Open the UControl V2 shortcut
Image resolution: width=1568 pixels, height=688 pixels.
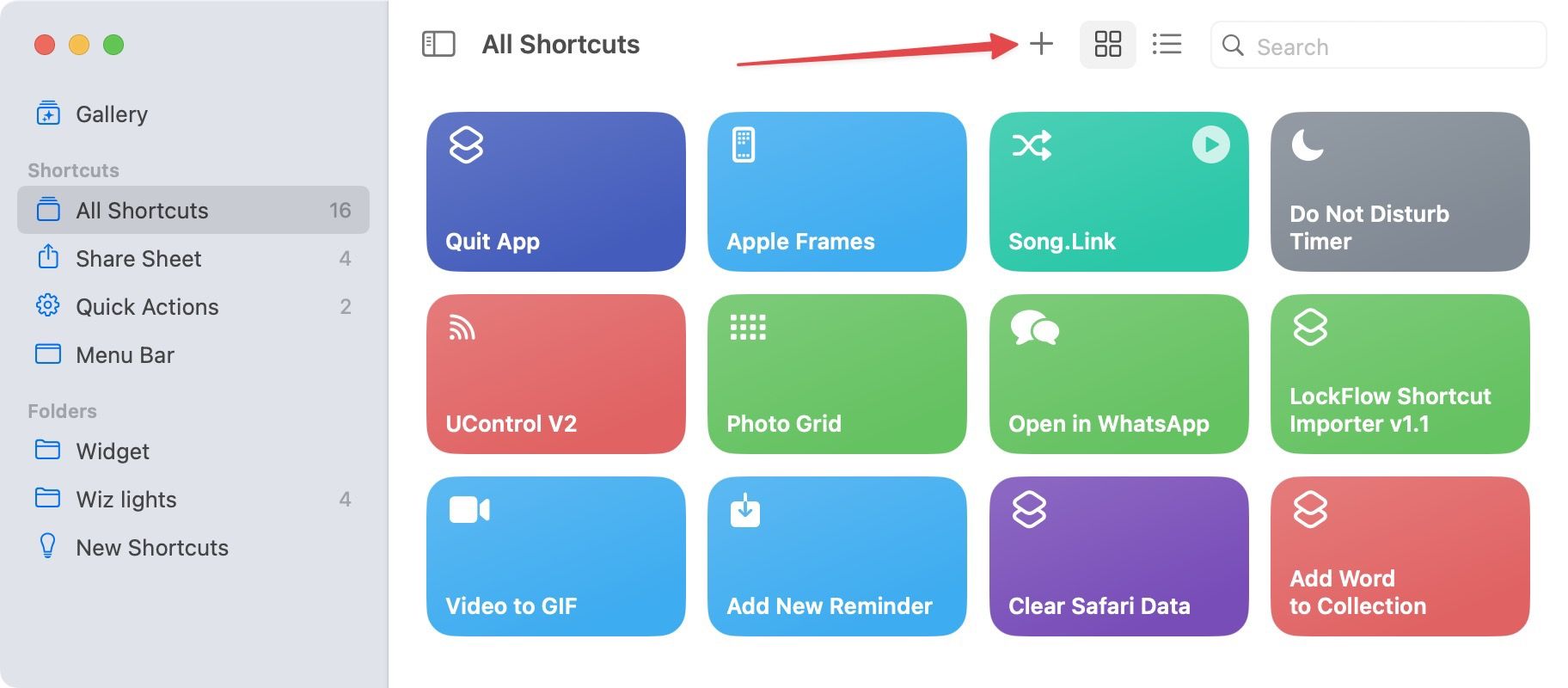click(x=555, y=374)
